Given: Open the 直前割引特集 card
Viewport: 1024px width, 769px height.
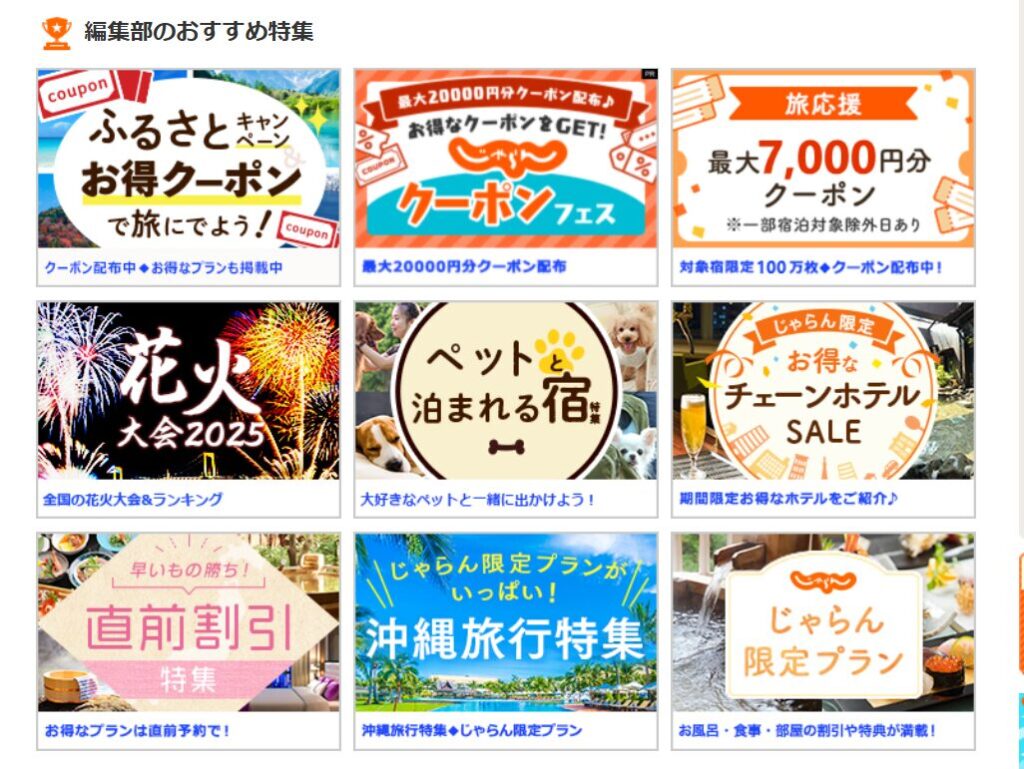Looking at the screenshot, I should click(x=188, y=623).
